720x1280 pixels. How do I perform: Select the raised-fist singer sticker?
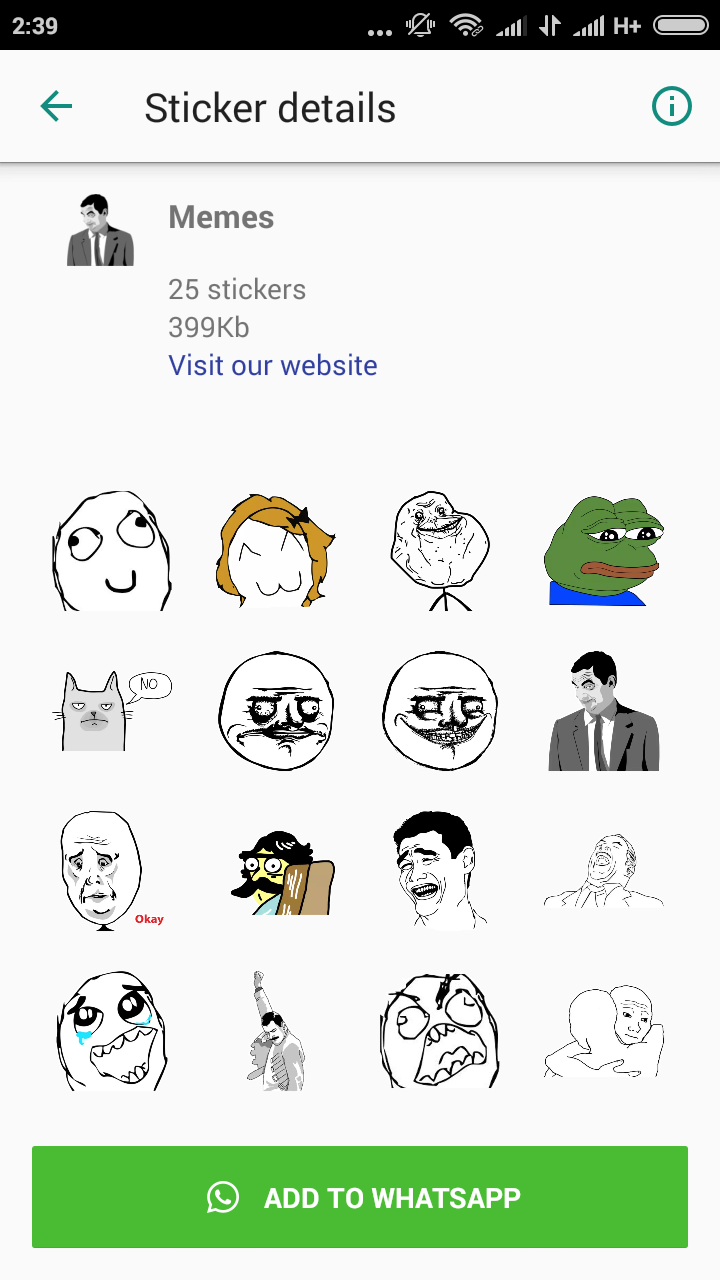click(x=276, y=1030)
